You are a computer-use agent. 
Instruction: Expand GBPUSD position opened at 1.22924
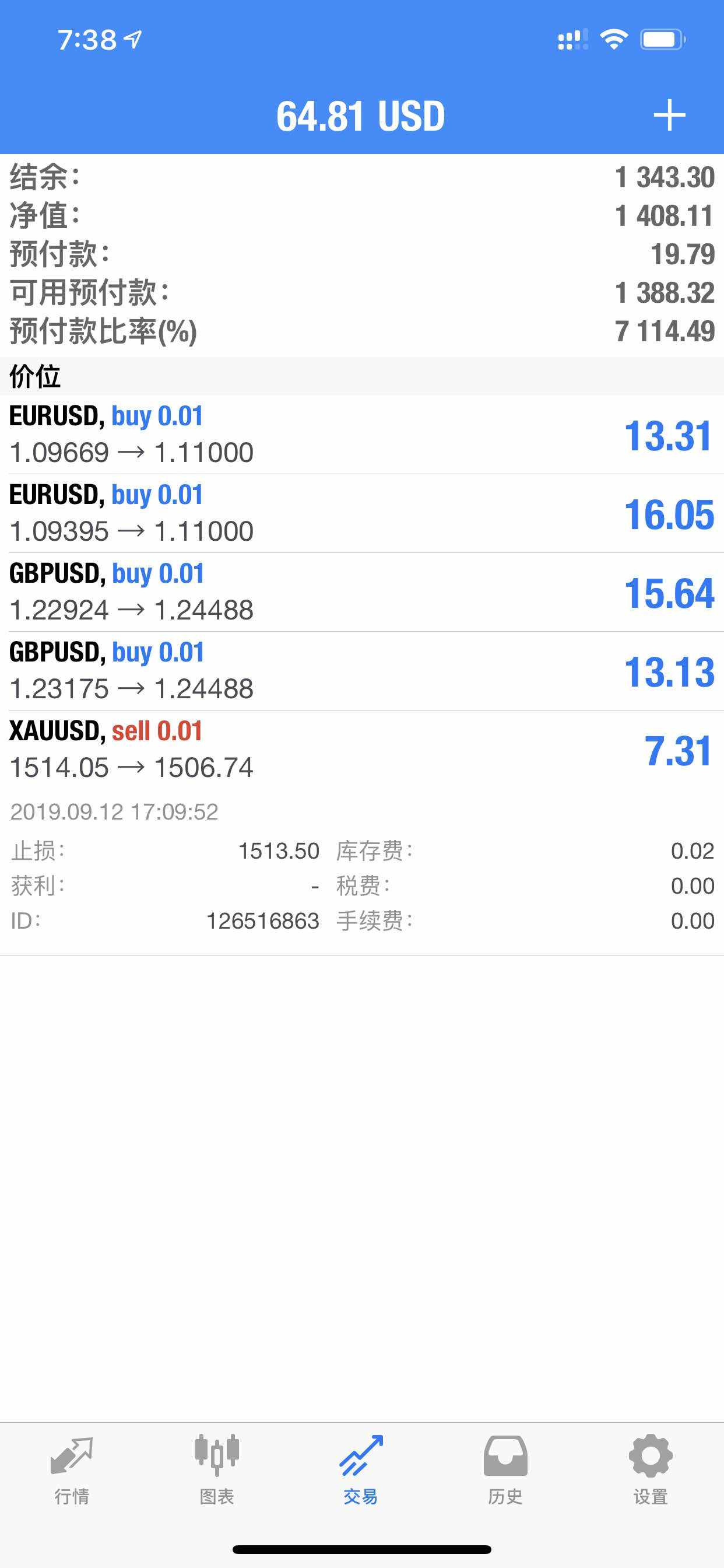pyautogui.click(x=362, y=592)
